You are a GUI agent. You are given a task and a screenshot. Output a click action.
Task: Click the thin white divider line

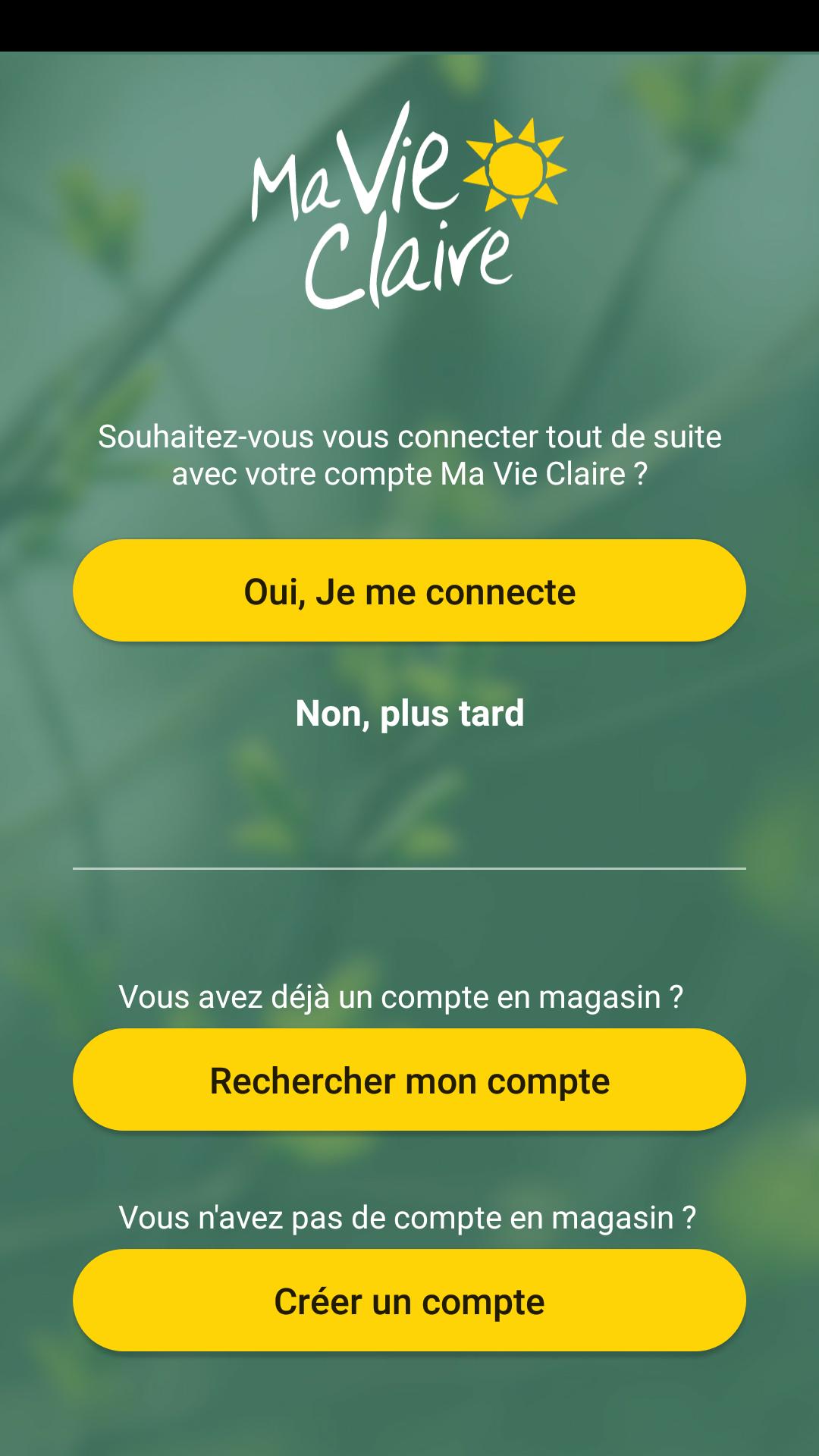point(409,867)
